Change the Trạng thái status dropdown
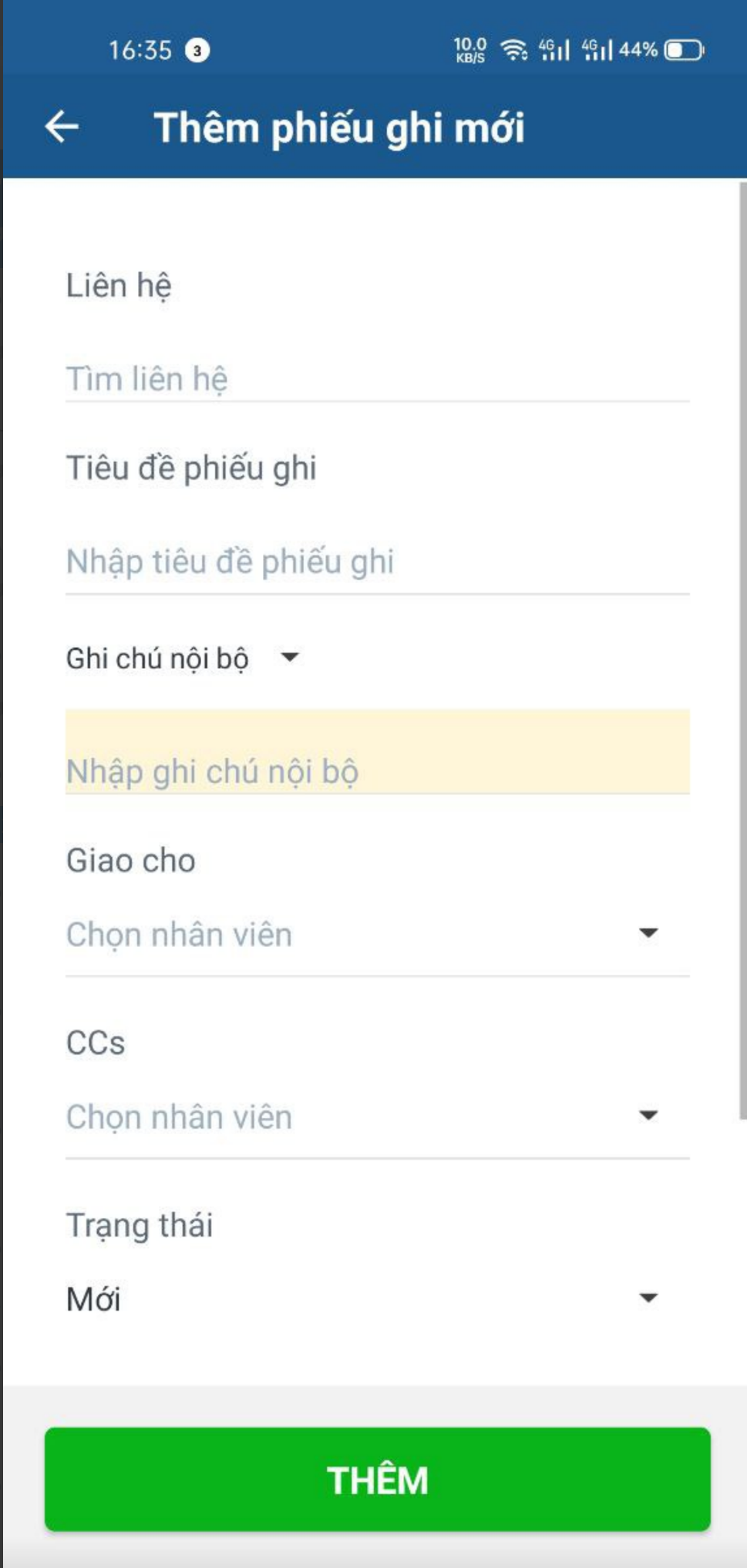Image resolution: width=747 pixels, height=1568 pixels. pos(376,1299)
